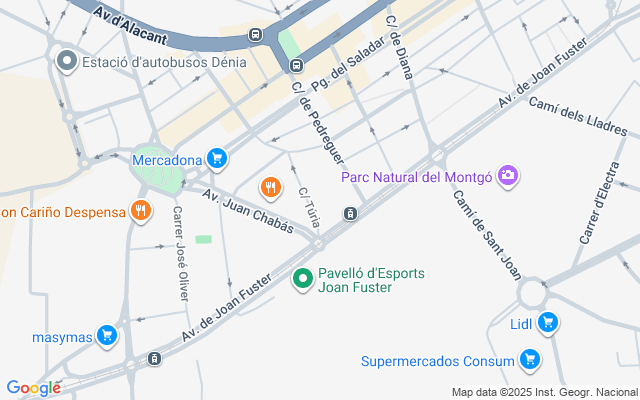Tap the Con Cariño Despensa restaurant pin
The image size is (640, 400).
click(141, 211)
